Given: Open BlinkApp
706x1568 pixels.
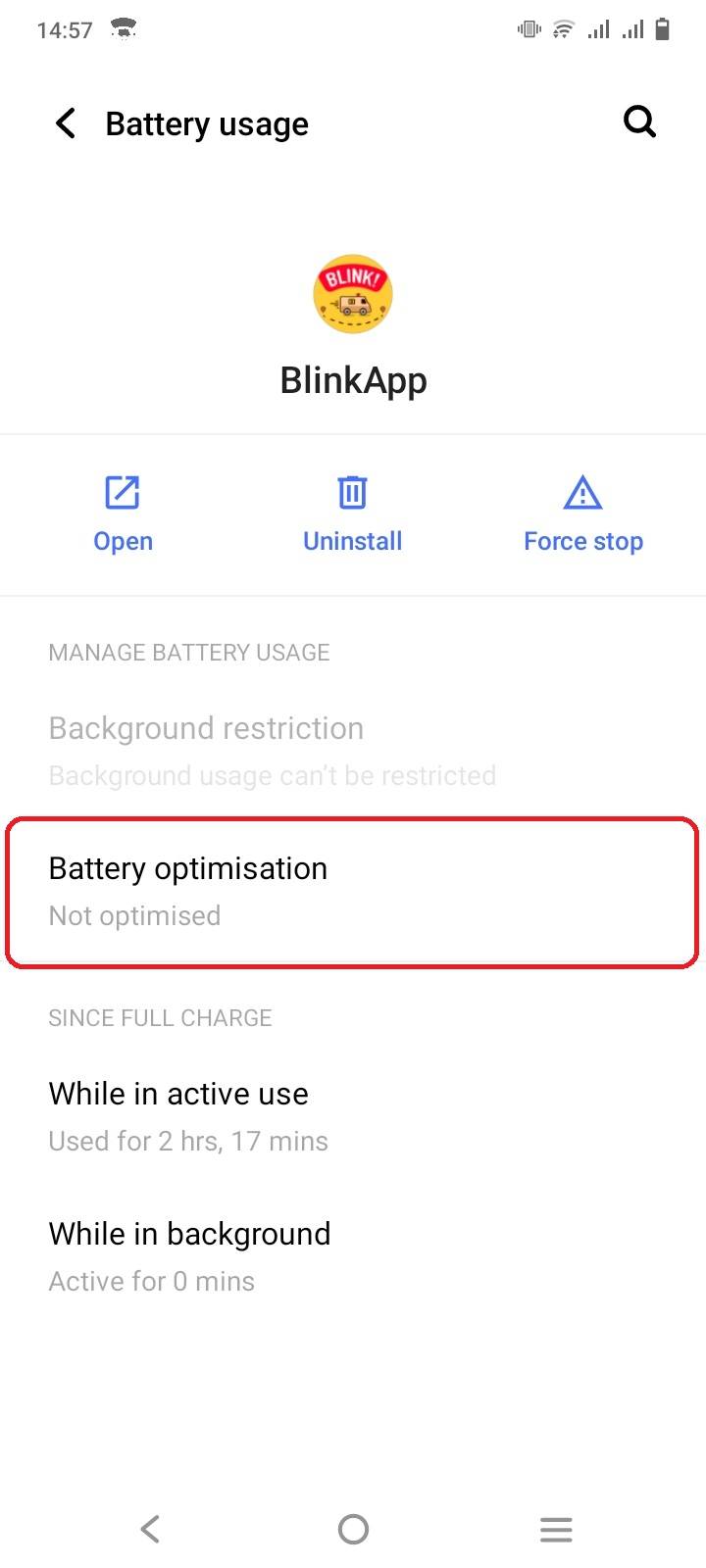Looking at the screenshot, I should point(123,514).
